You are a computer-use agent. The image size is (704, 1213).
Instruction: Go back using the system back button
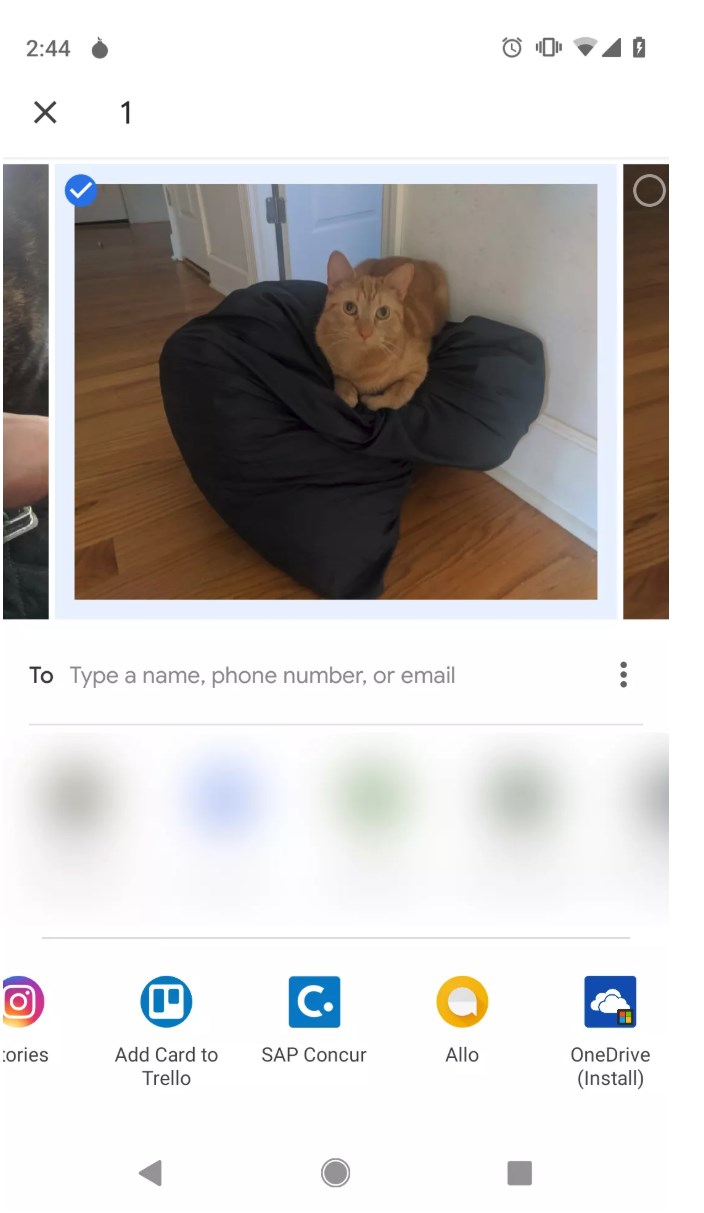coord(150,1173)
